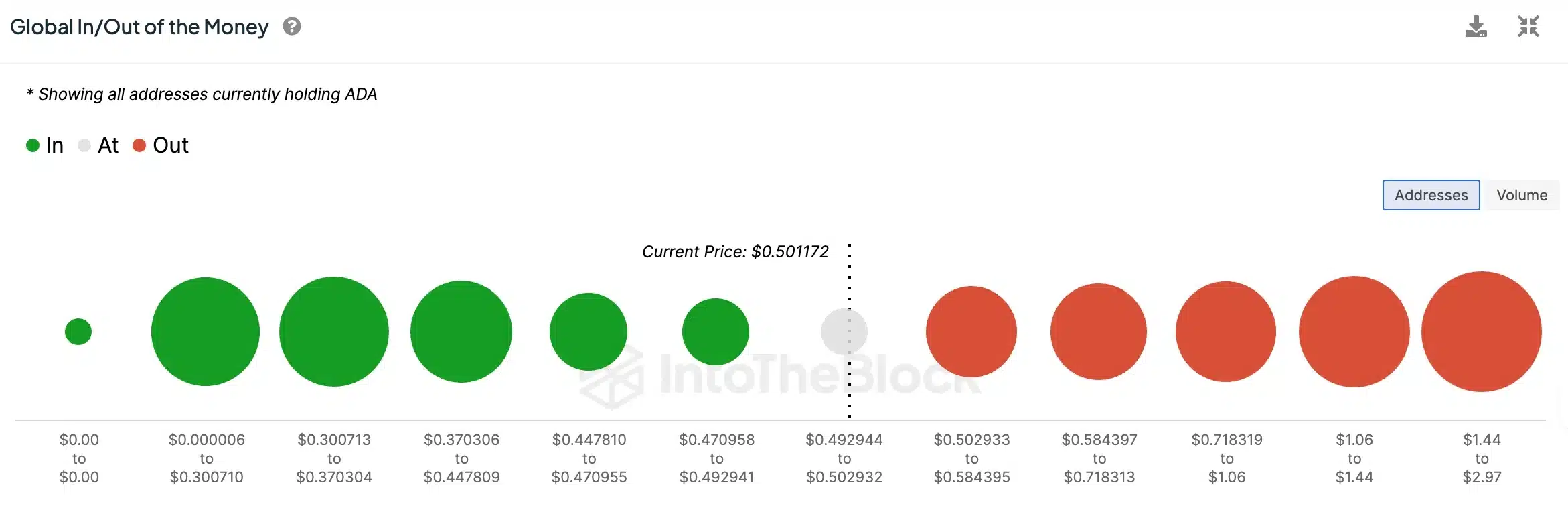This screenshot has width=1568, height=516.
Task: Download the In/Out of the Money chart
Action: click(1476, 27)
